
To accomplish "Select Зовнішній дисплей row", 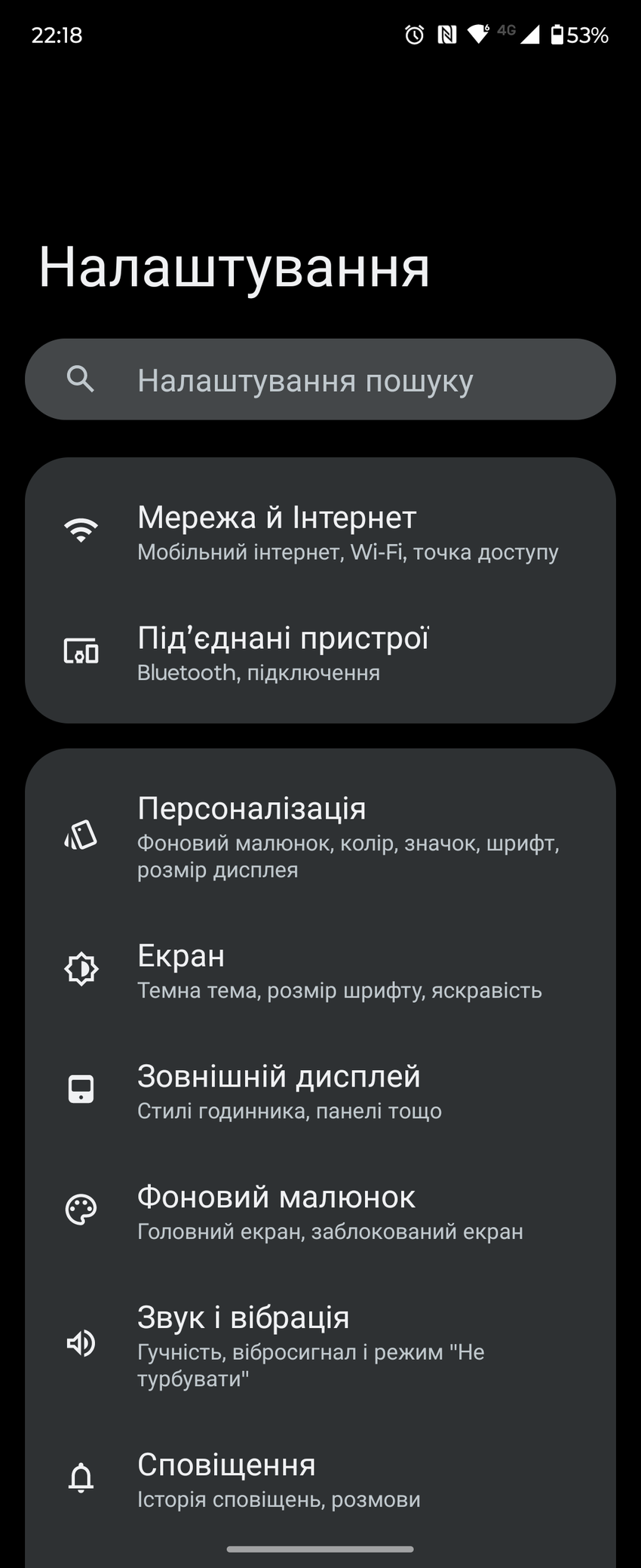I will (320, 1090).
